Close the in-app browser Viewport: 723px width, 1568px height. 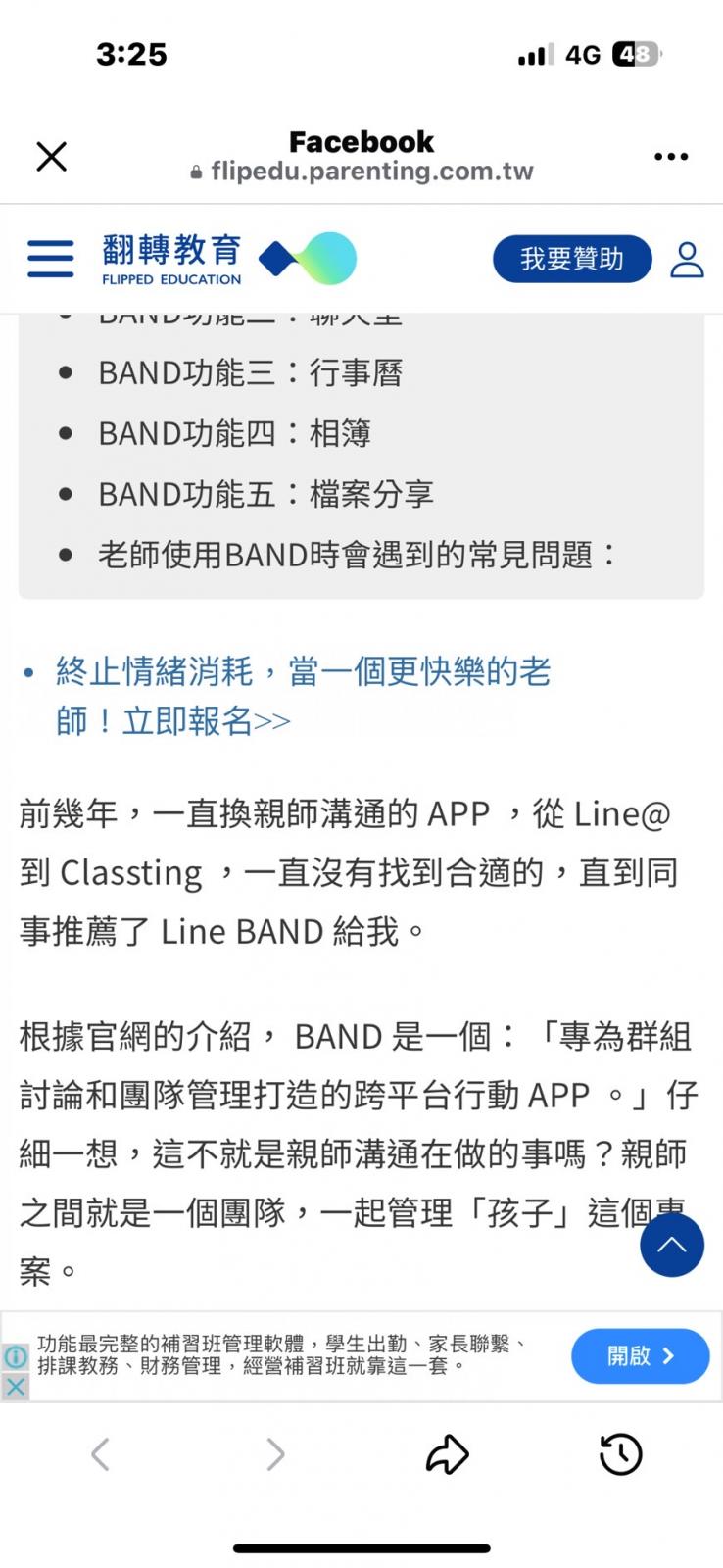(x=51, y=157)
